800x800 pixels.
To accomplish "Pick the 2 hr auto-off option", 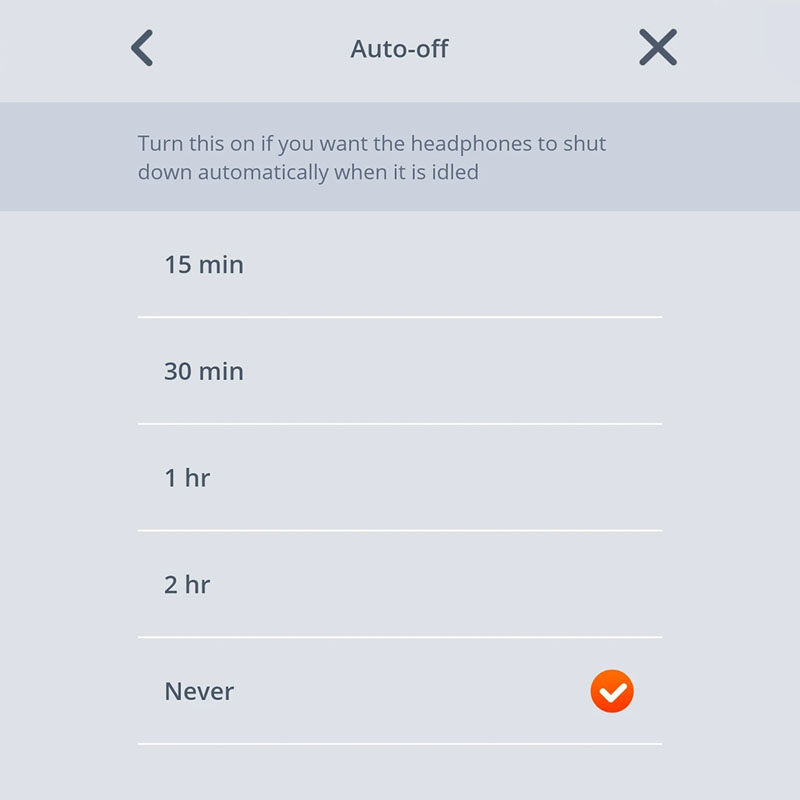I will click(398, 585).
